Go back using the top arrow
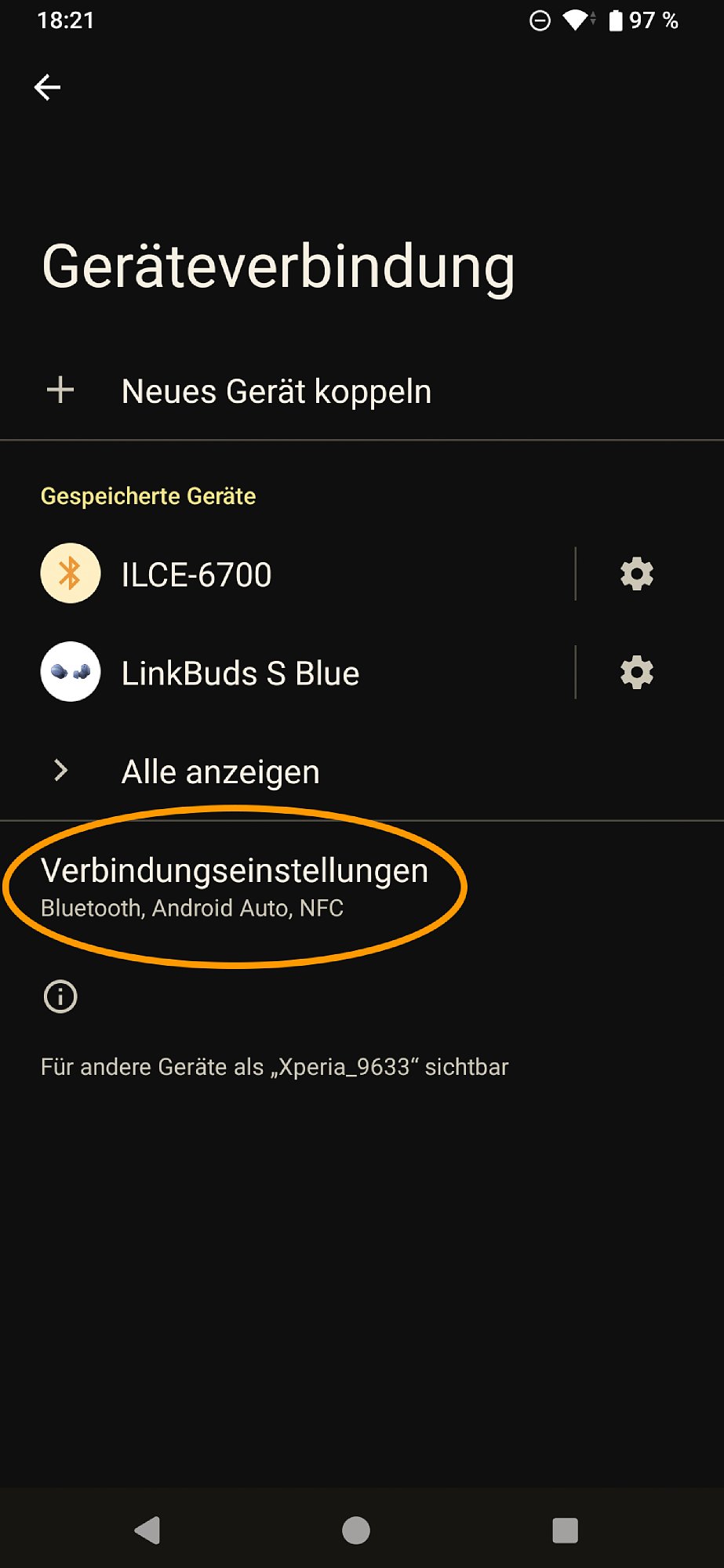Screen dimensions: 724x1568 click(x=48, y=87)
